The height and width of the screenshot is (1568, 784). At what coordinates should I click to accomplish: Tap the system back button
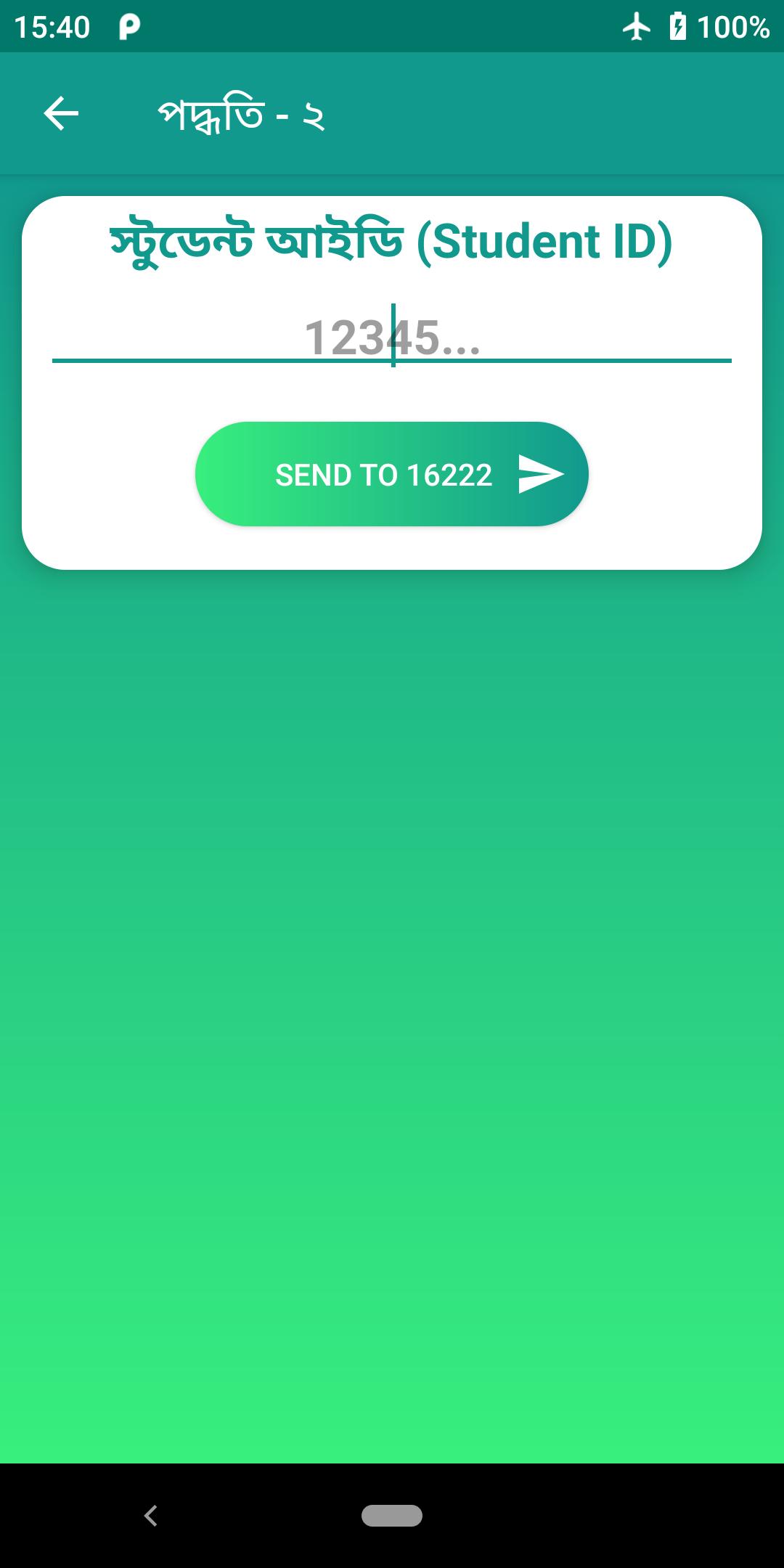151,1516
